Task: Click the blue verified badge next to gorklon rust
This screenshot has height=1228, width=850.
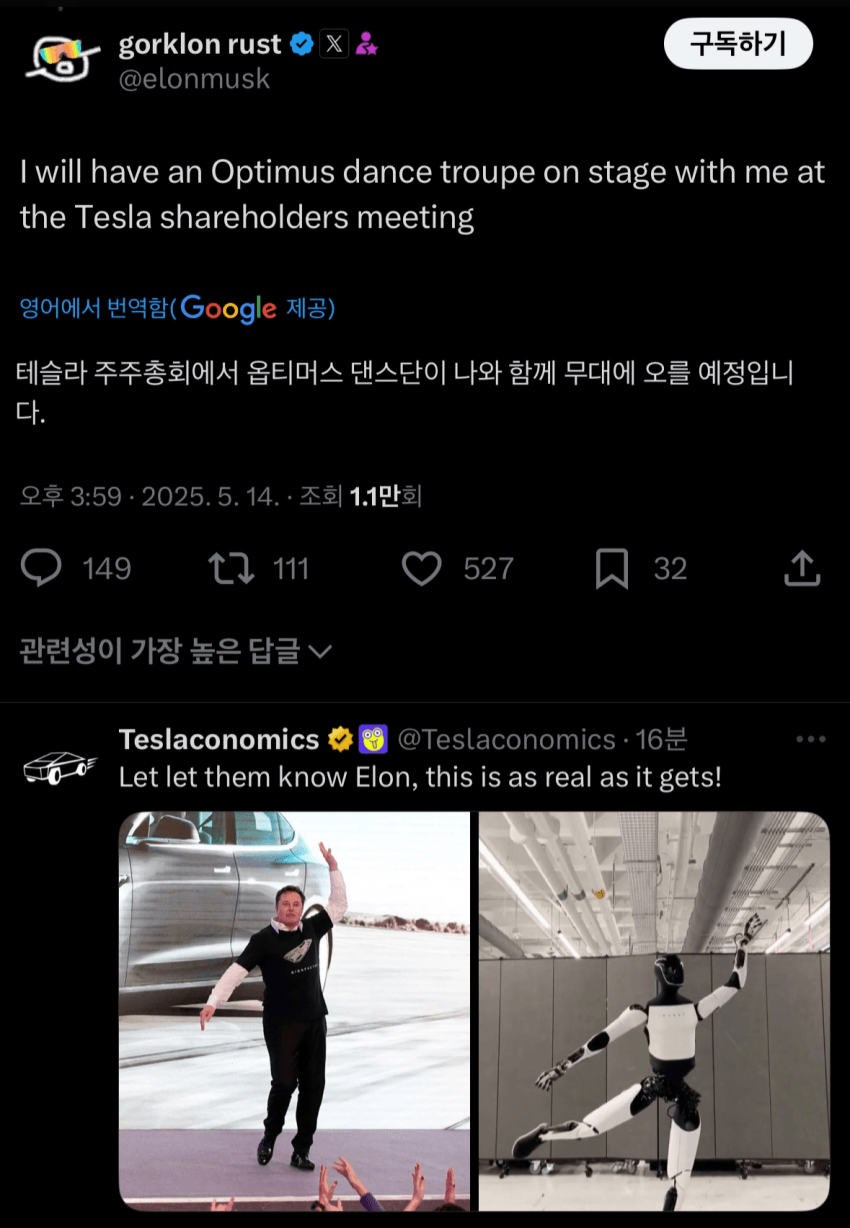Action: [299, 42]
